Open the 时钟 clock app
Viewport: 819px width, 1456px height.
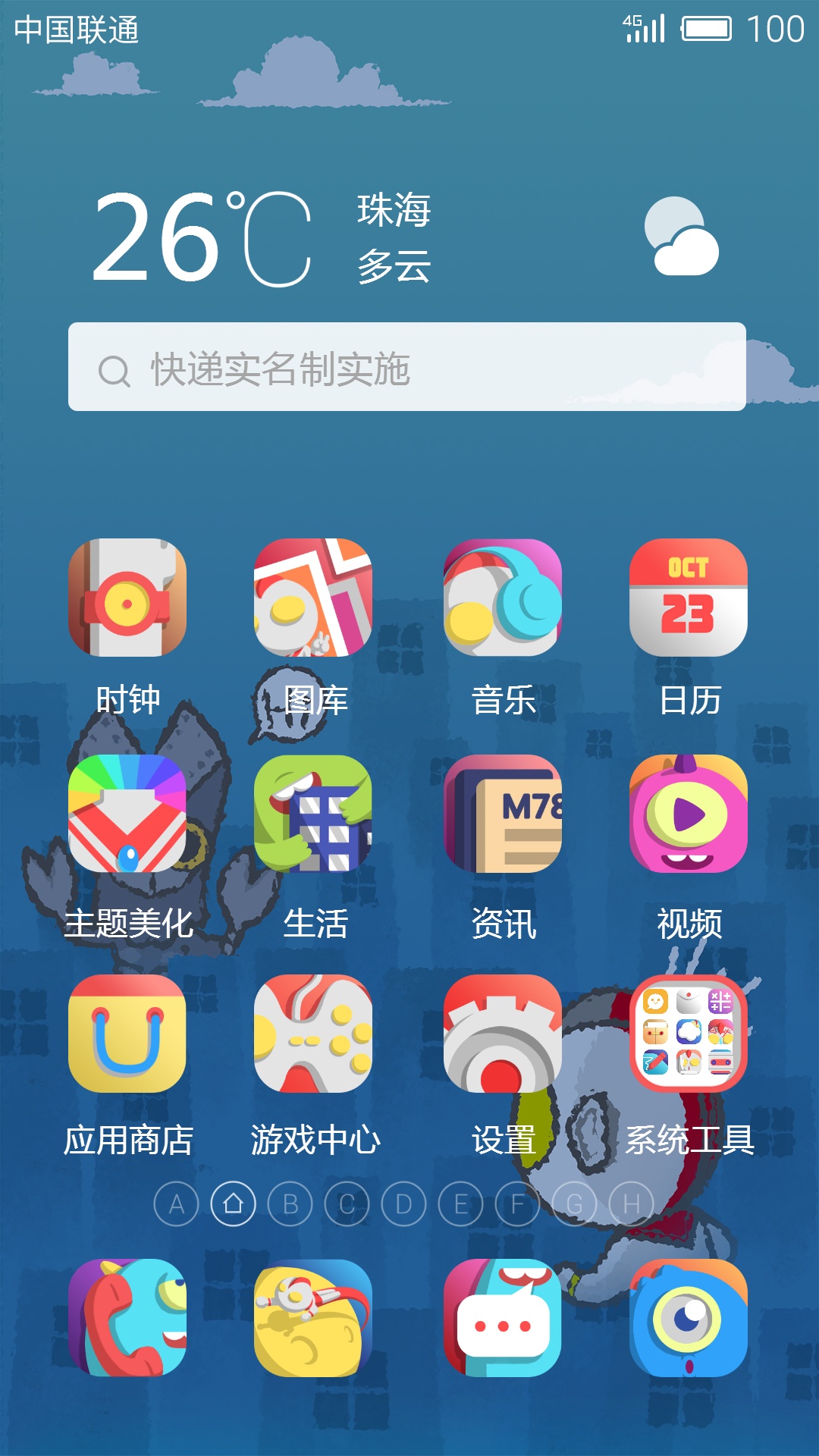tap(127, 598)
